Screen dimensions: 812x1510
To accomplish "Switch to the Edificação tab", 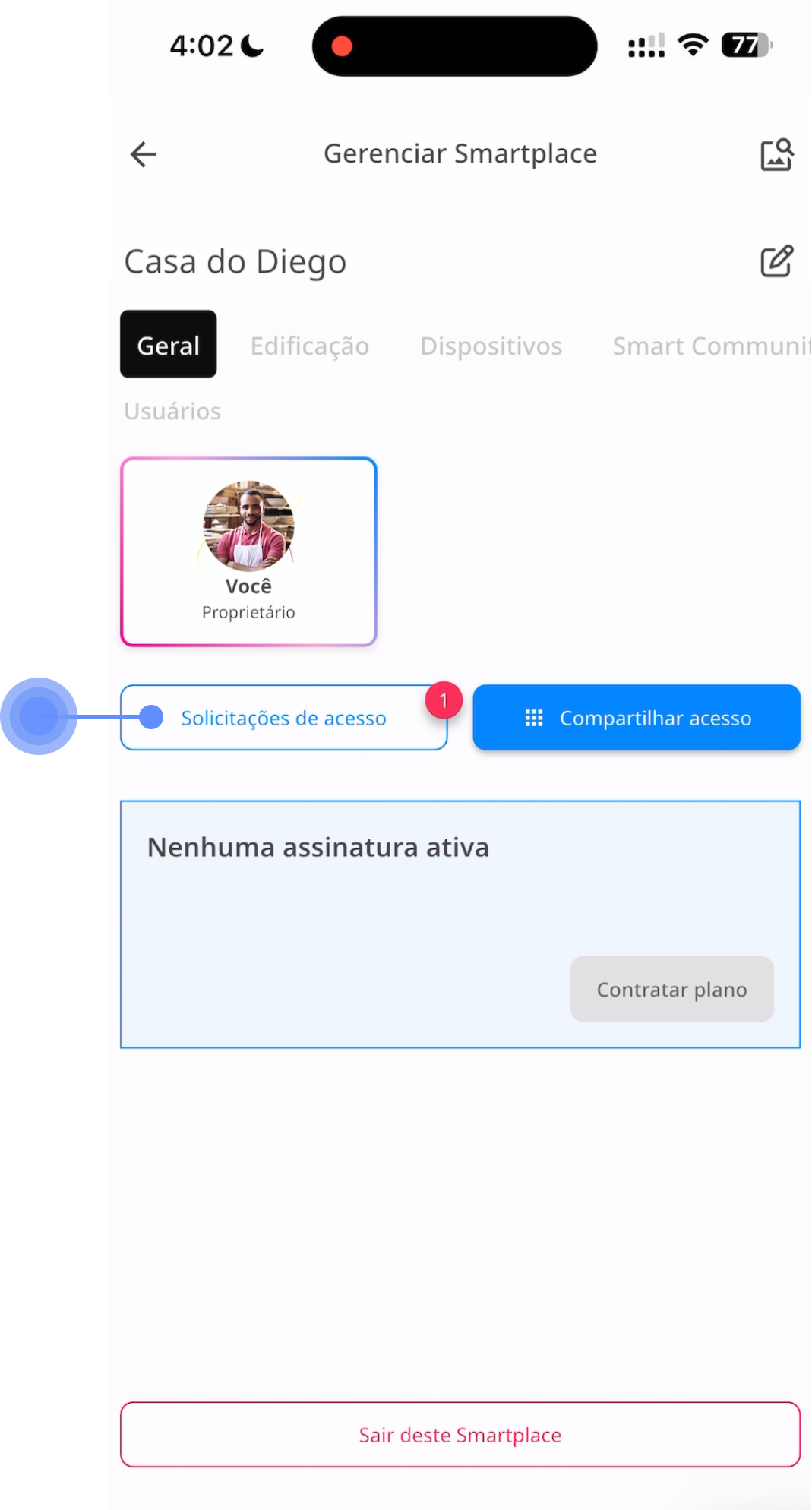I will (310, 346).
